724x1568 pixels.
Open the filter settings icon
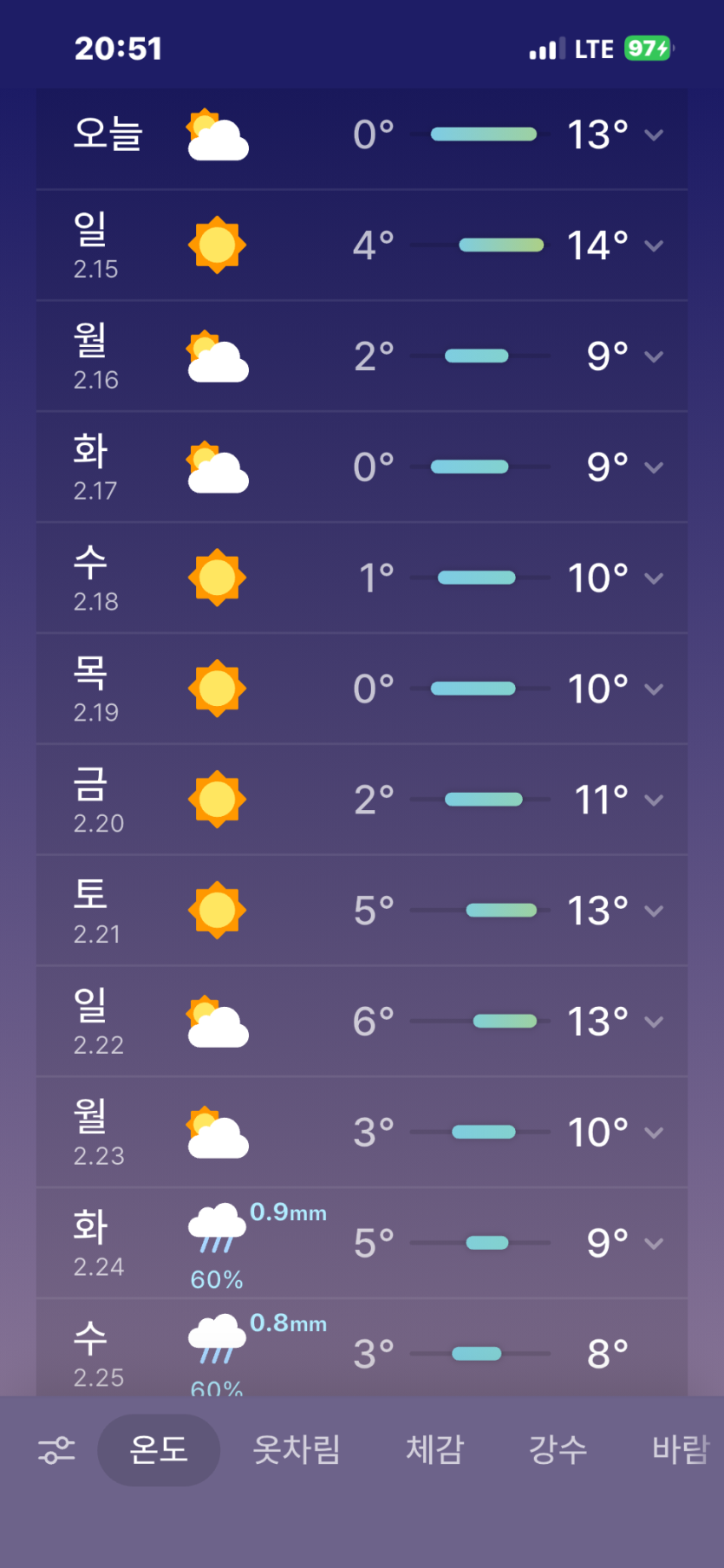[56, 1450]
